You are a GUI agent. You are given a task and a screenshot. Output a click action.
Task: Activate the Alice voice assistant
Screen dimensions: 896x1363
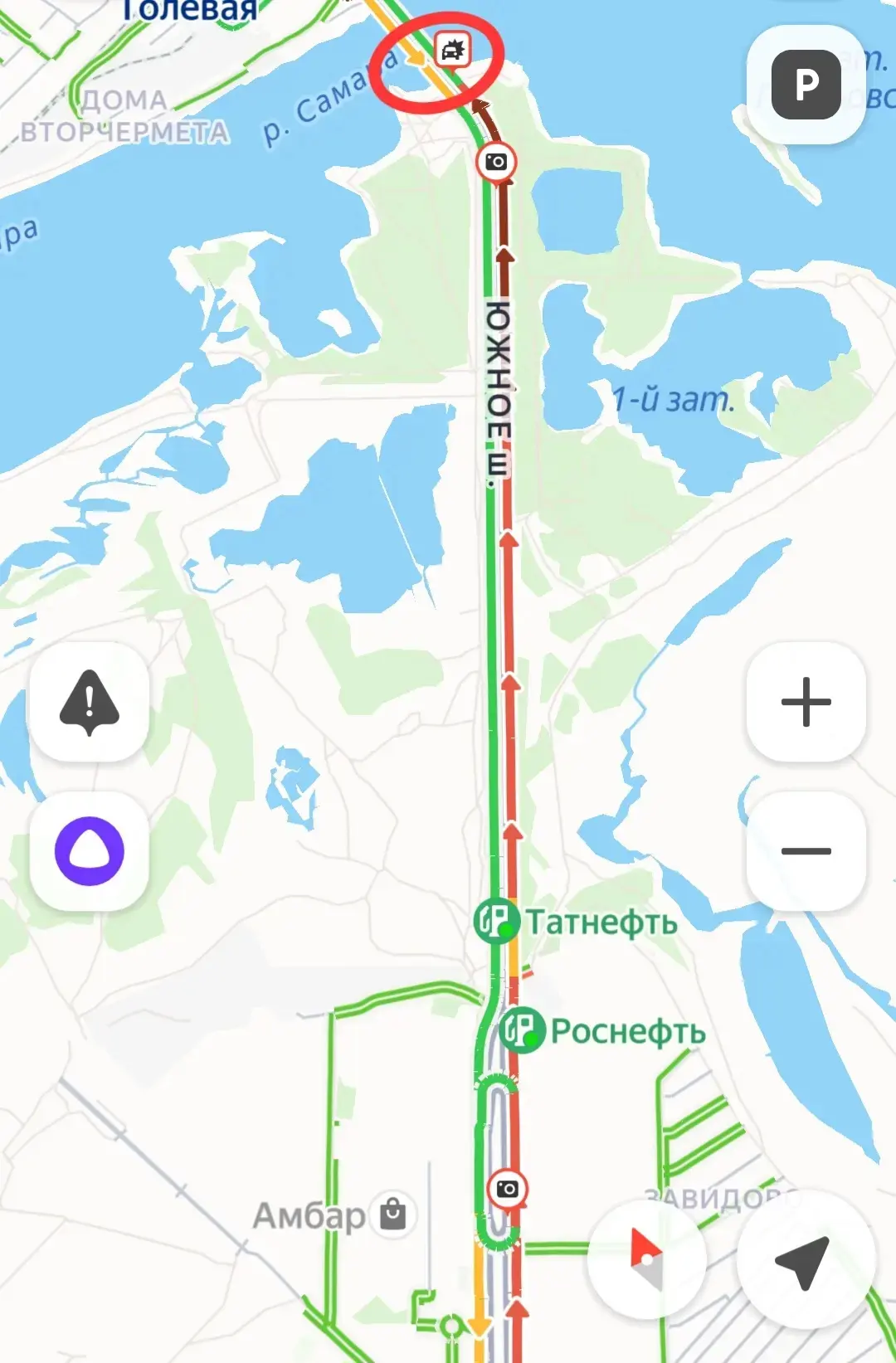[90, 851]
